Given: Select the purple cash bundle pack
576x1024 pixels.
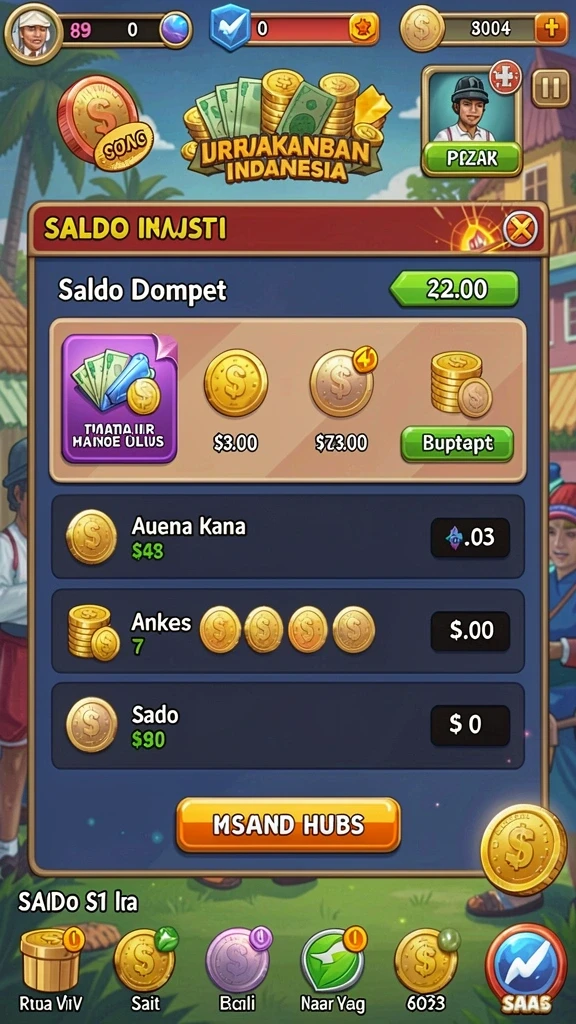Looking at the screenshot, I should [120, 399].
